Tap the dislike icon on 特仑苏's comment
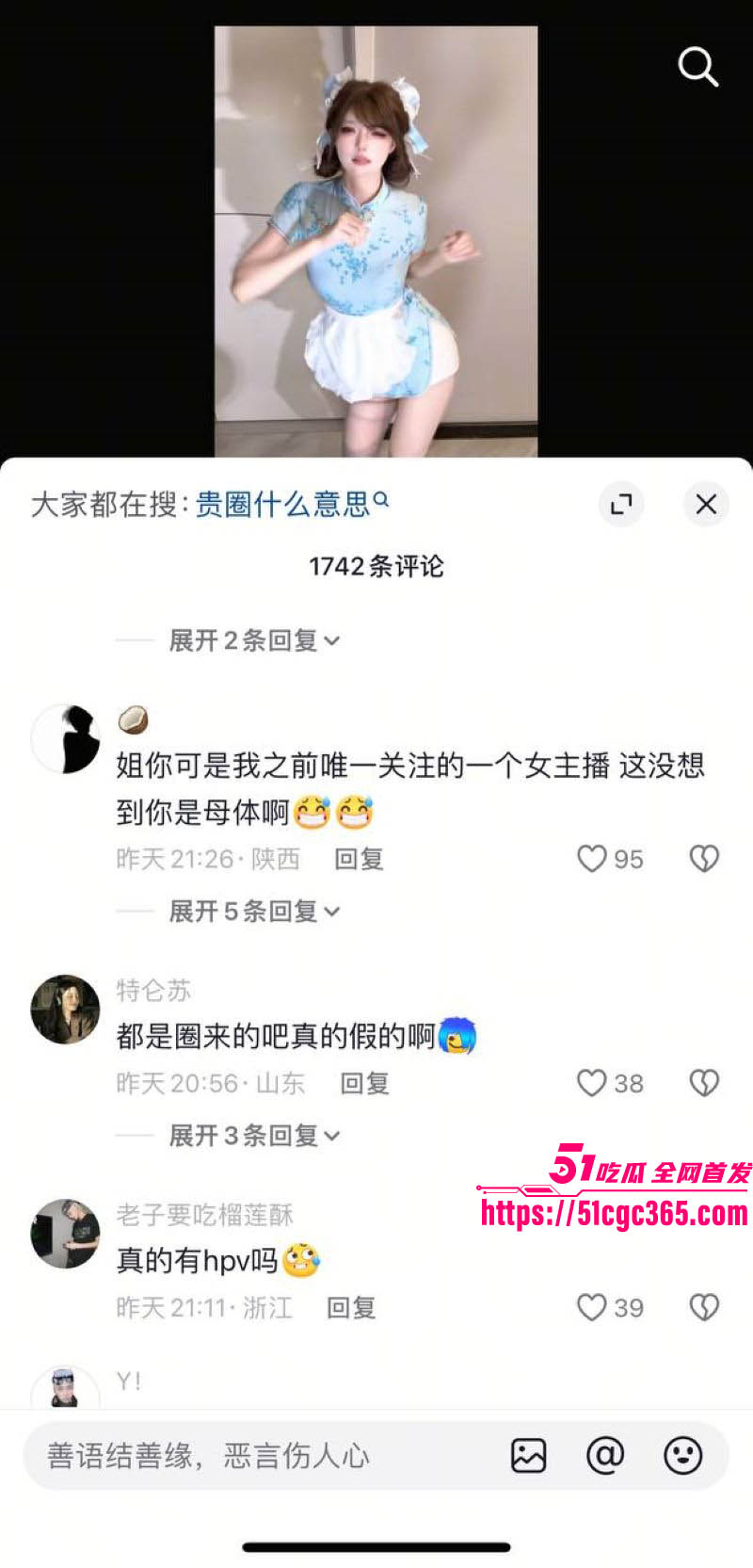753x1568 pixels. point(704,1082)
